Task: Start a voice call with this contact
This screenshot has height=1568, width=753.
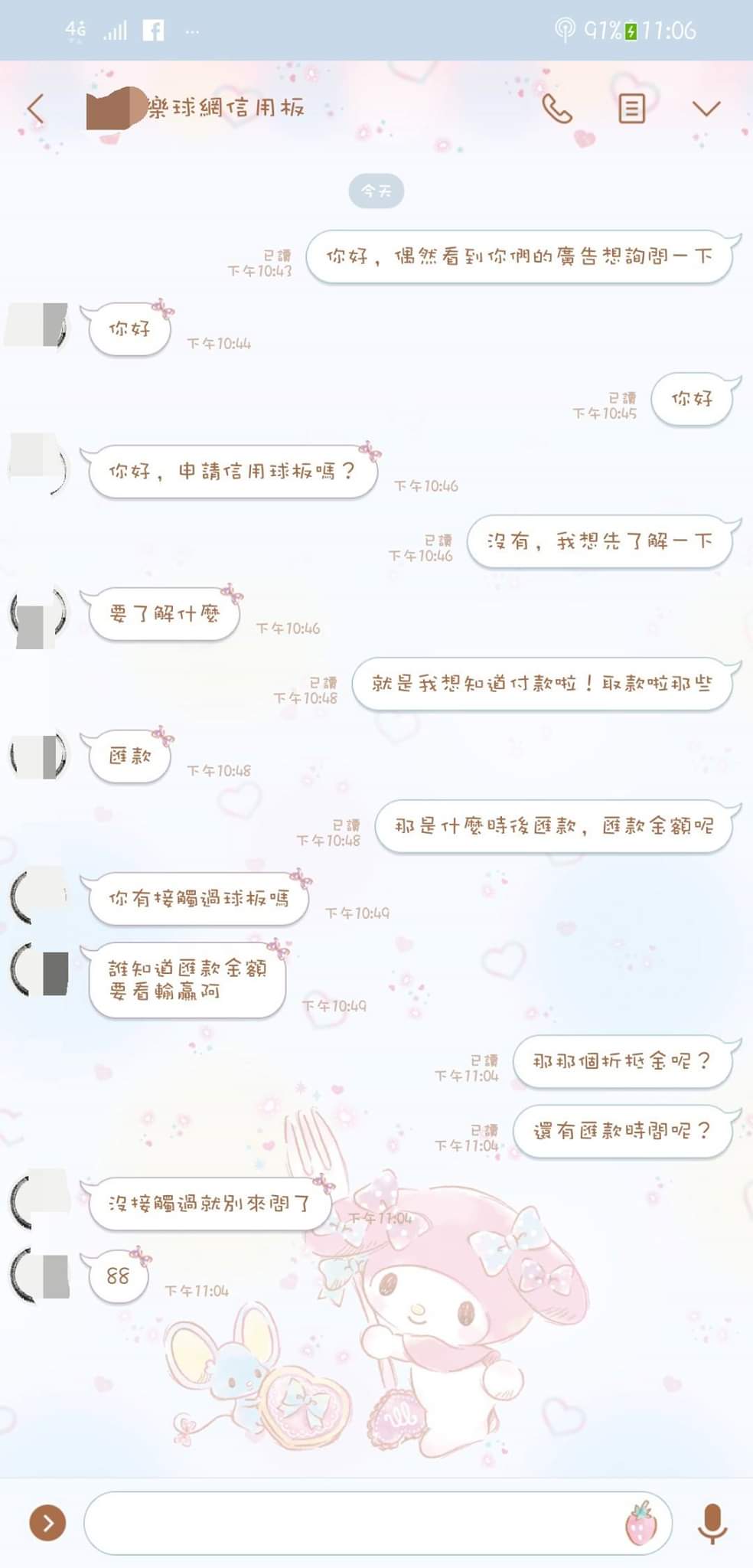Action: 557,109
